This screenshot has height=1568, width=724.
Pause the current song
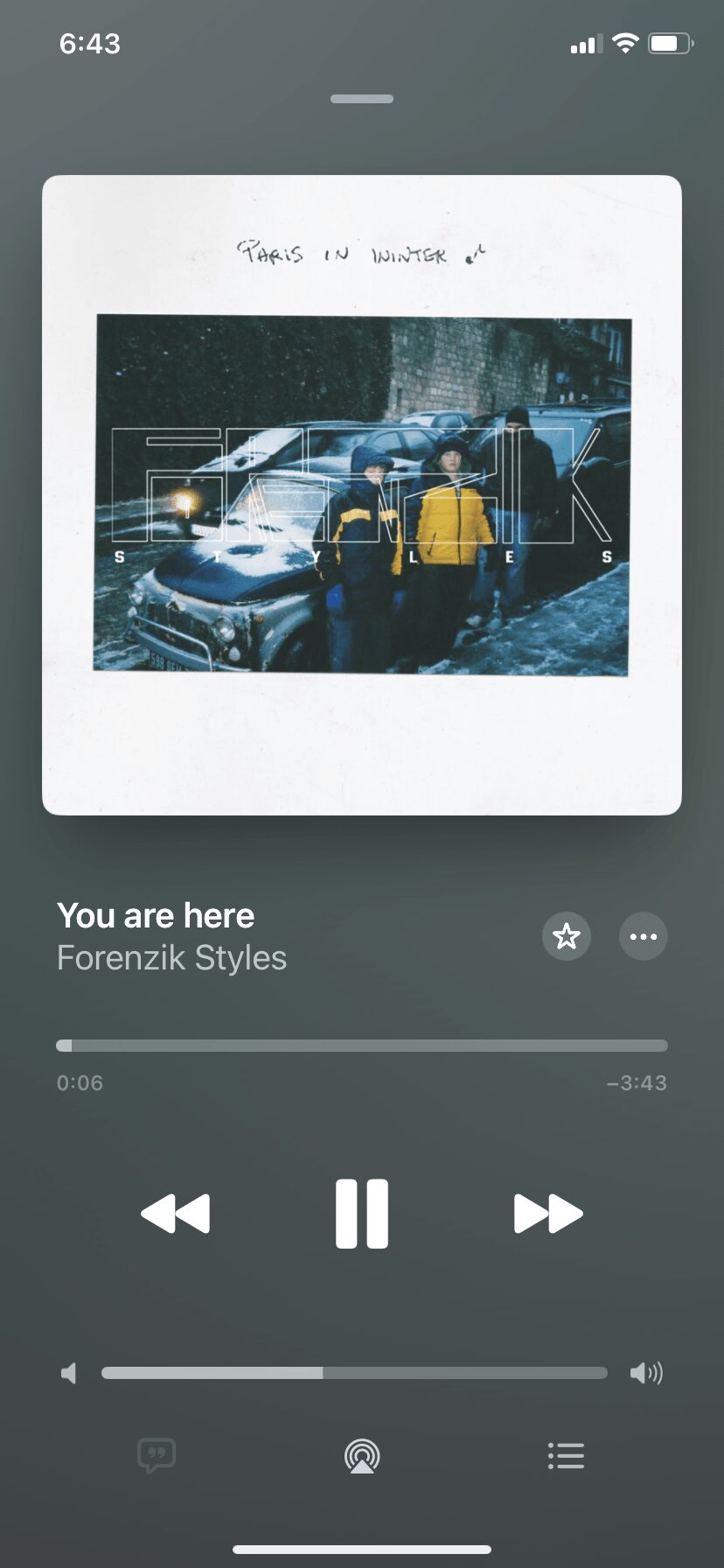[x=361, y=1213]
